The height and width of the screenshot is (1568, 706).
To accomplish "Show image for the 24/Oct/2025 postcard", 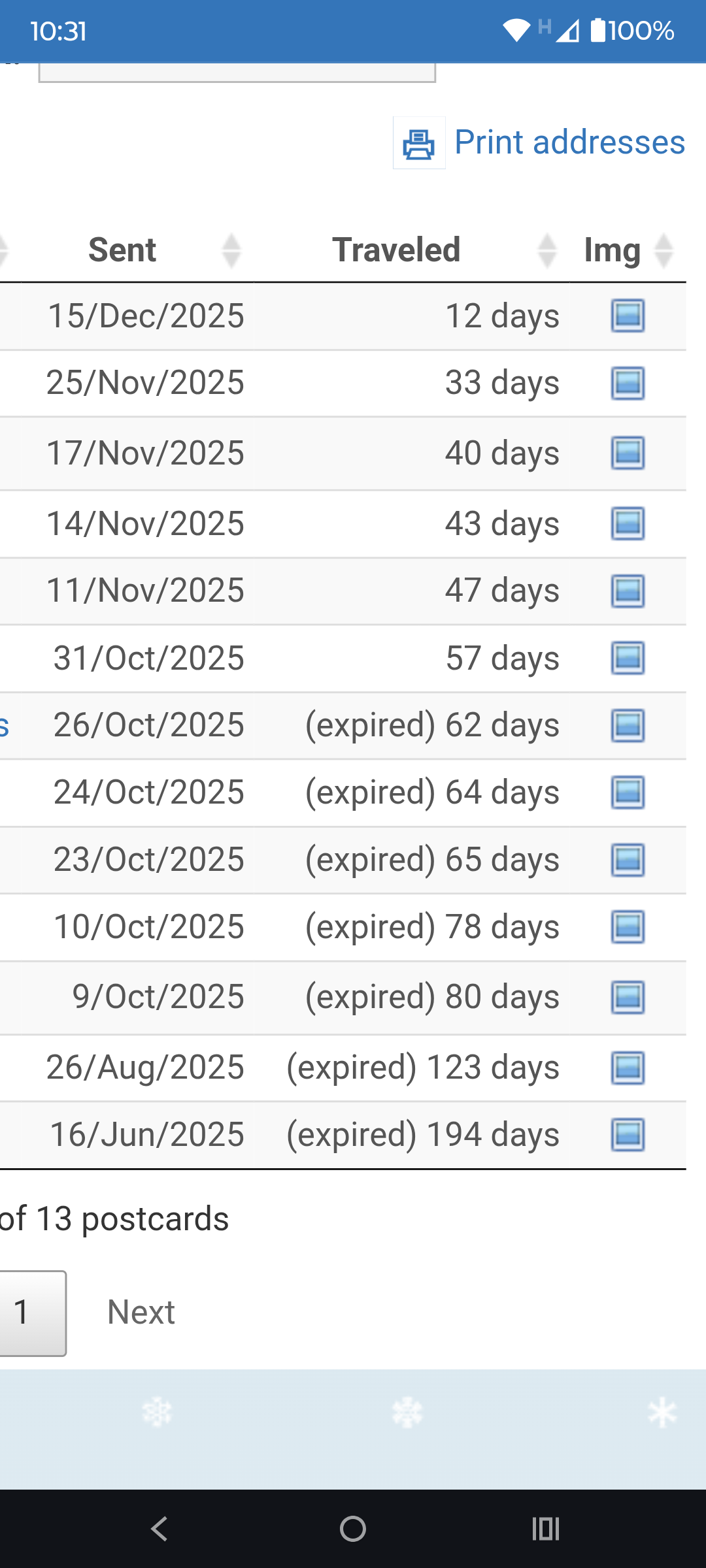I will tap(628, 793).
